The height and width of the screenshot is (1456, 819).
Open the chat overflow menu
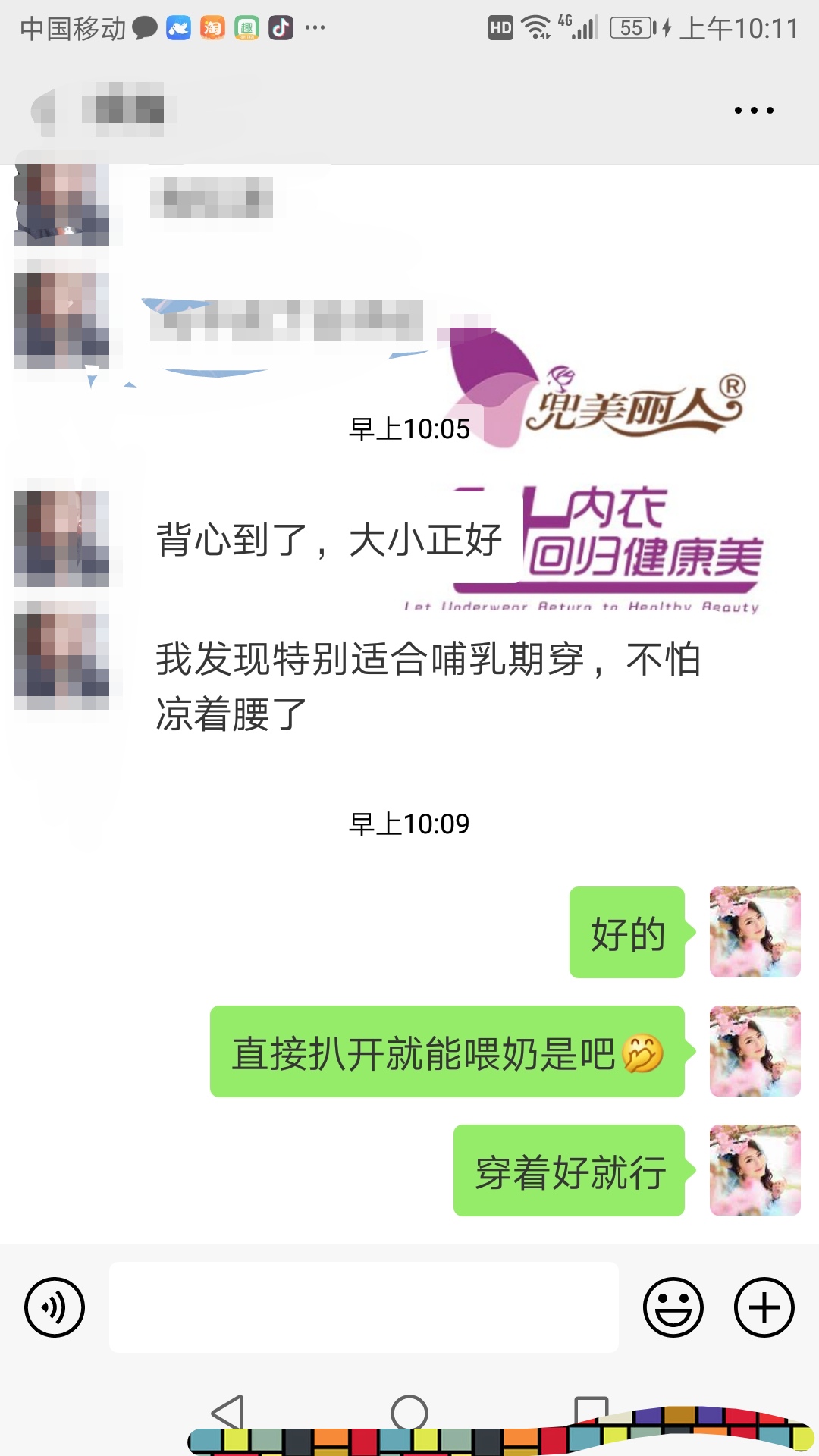point(754,111)
